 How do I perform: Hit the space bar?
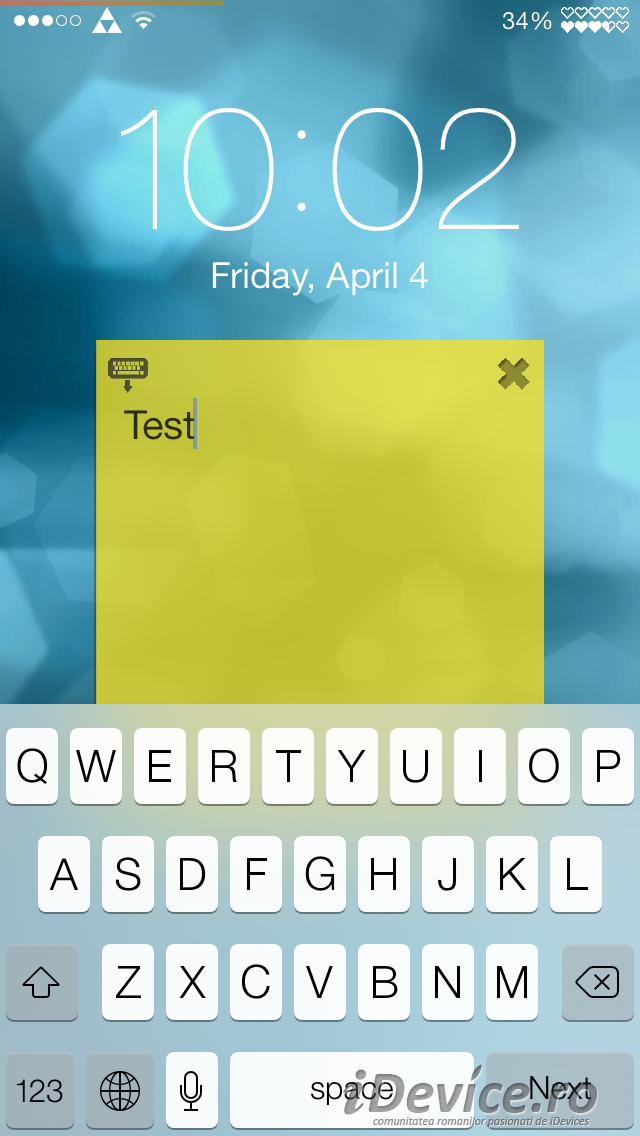pos(352,1090)
